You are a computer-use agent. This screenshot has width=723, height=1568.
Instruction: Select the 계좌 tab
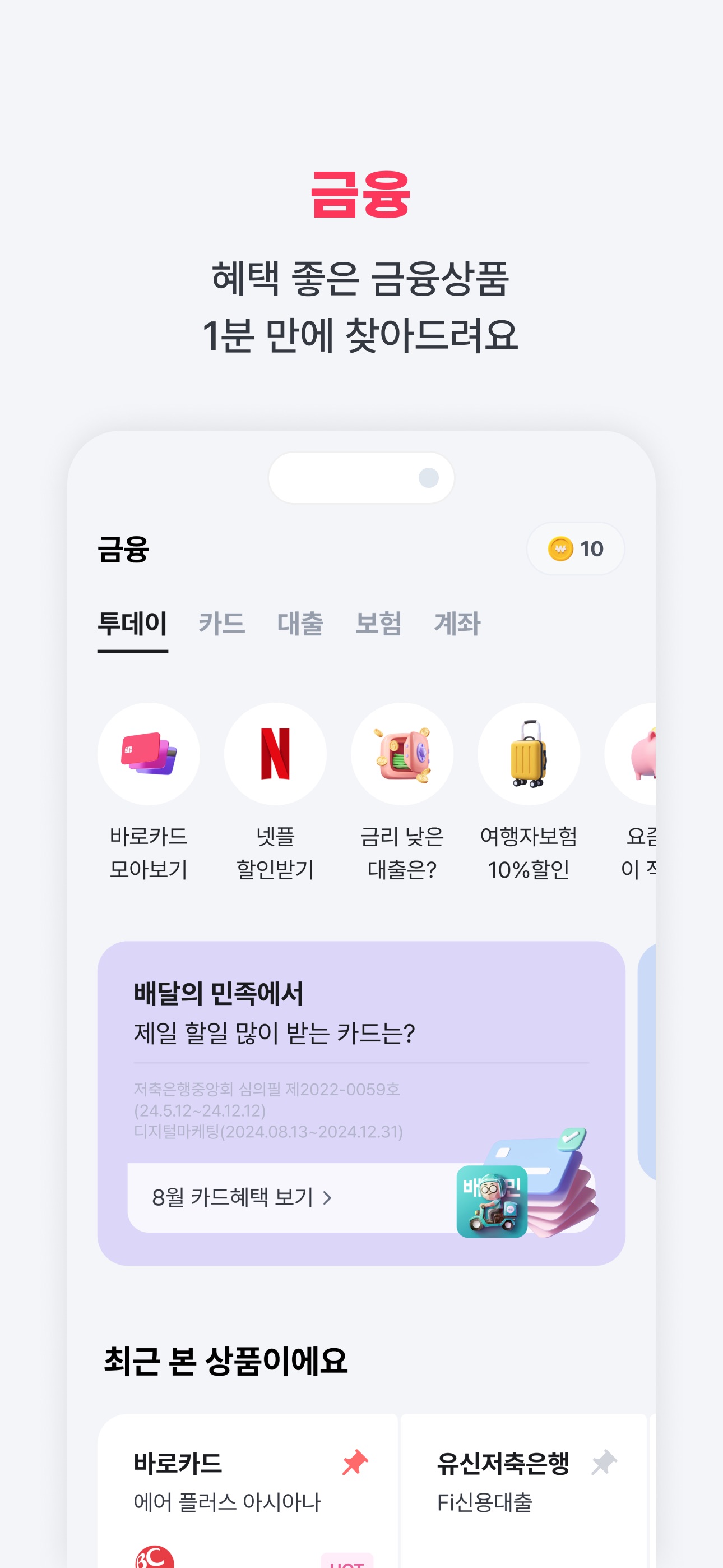coord(458,622)
